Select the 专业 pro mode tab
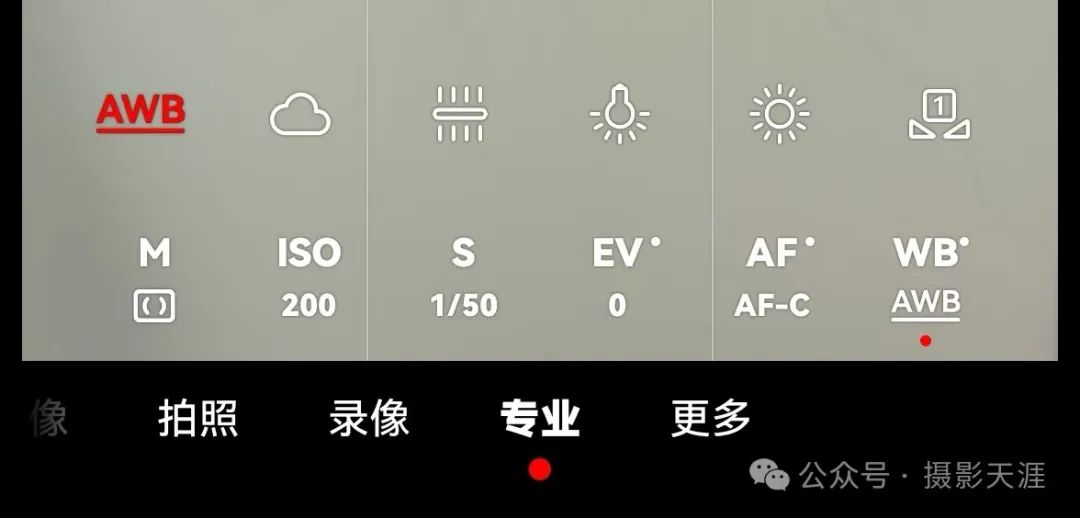Viewport: 1080px width, 518px height. click(540, 418)
